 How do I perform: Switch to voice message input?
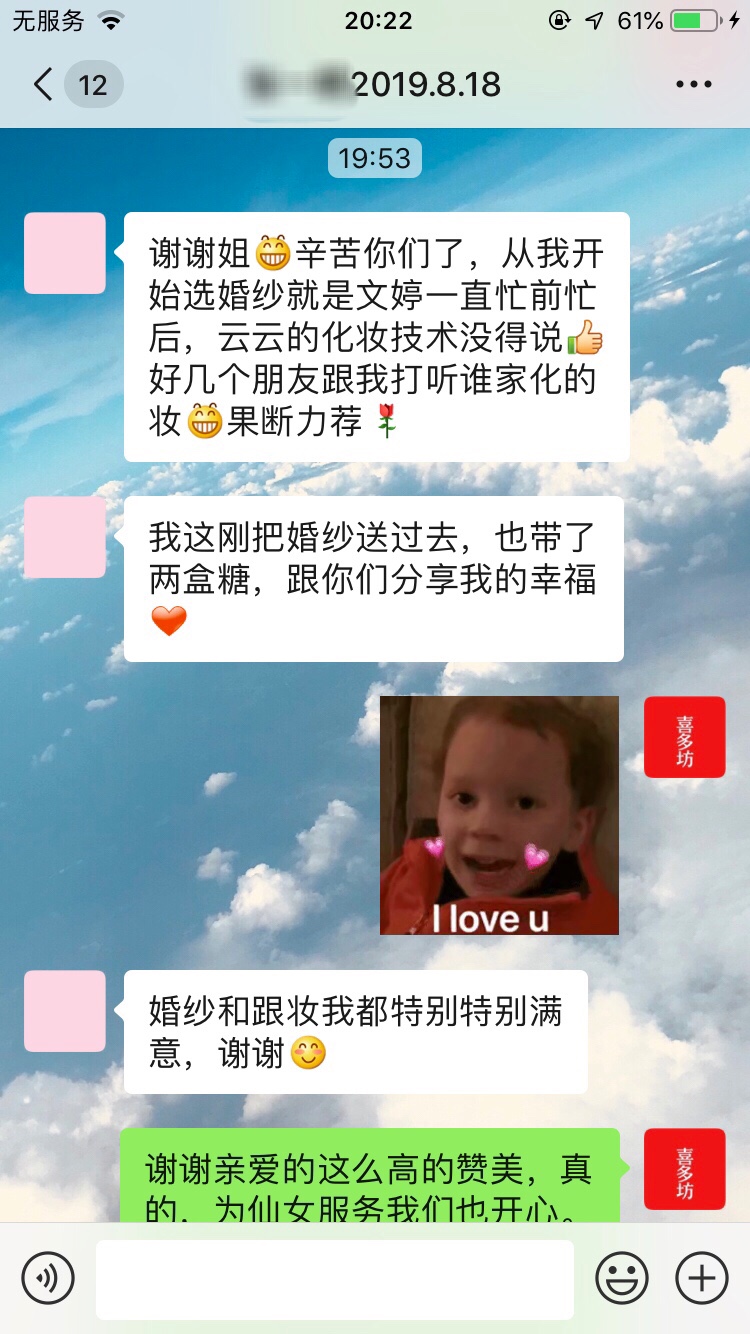(x=48, y=1278)
